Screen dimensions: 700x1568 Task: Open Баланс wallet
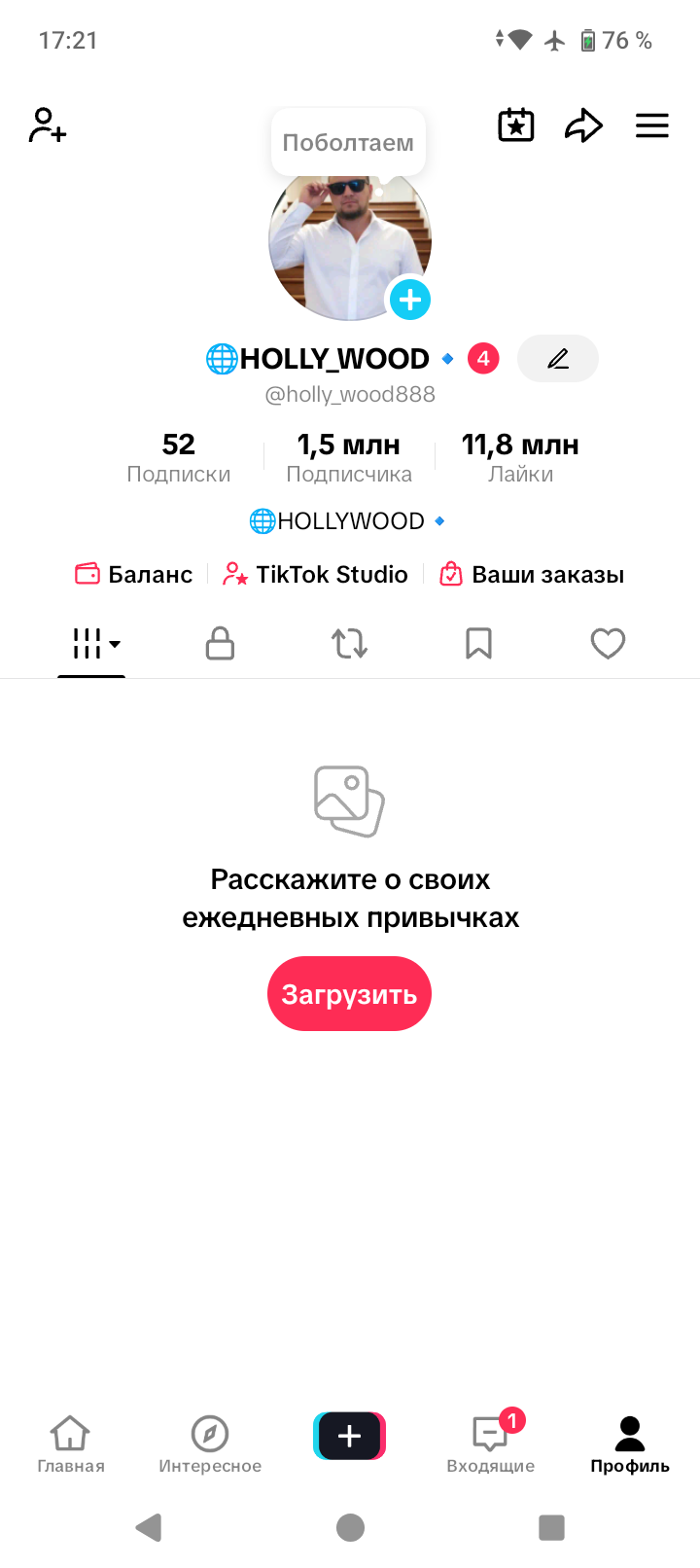click(x=134, y=575)
